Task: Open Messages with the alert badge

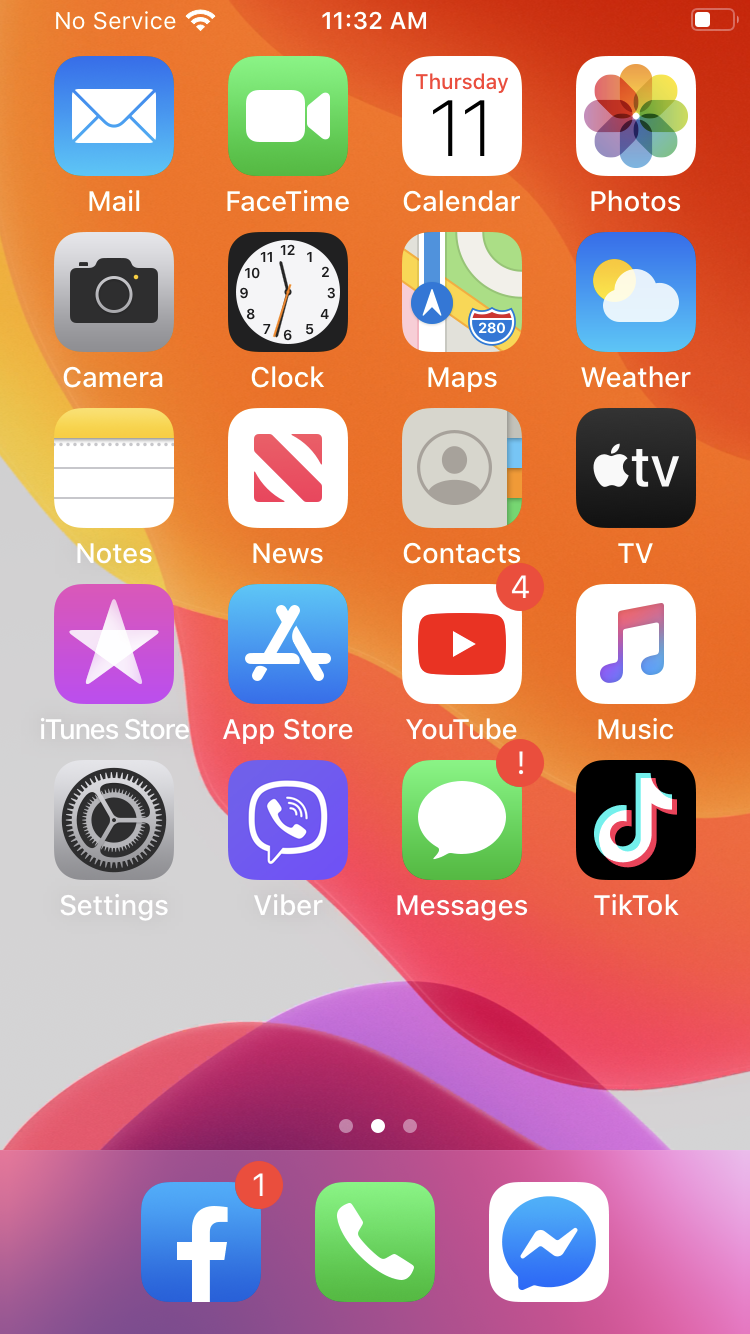Action: click(x=462, y=820)
